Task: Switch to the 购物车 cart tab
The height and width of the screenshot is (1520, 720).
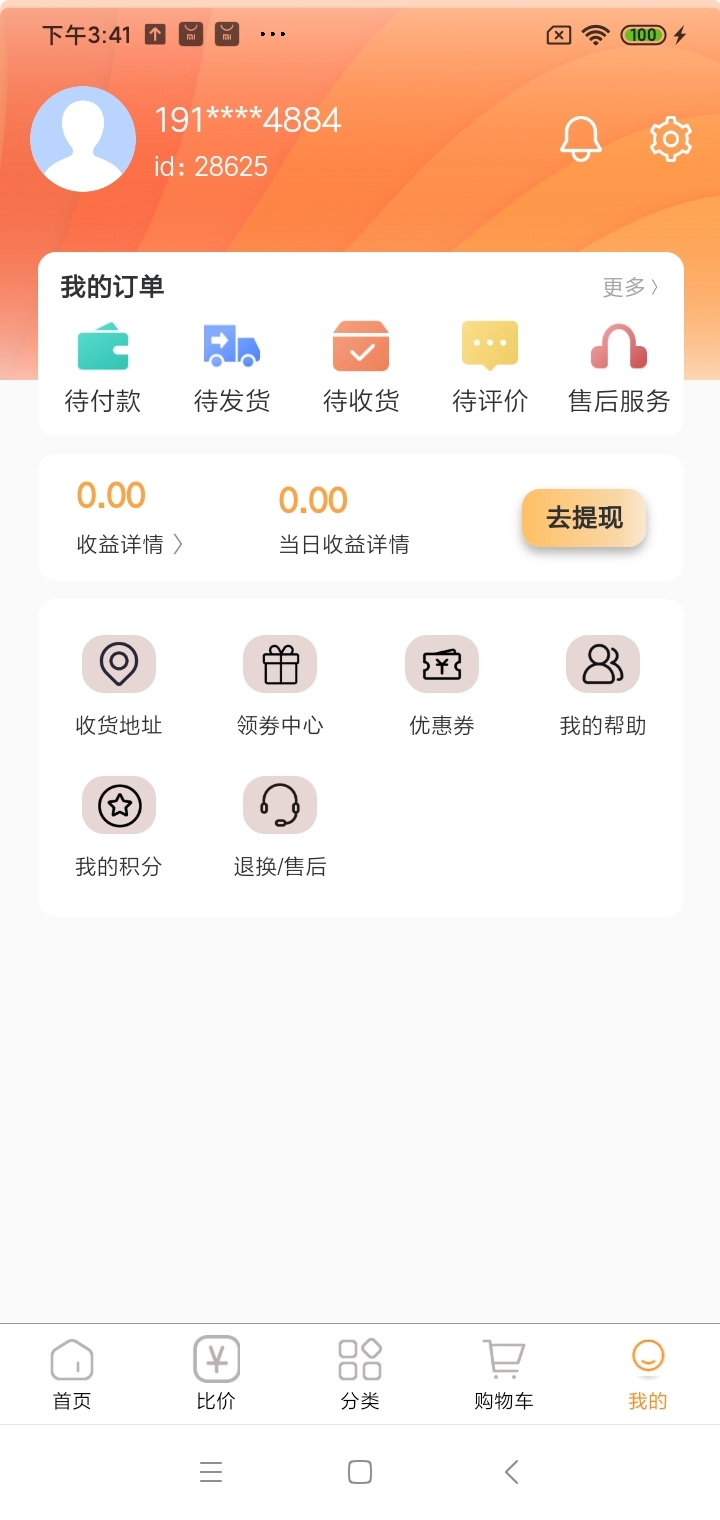Action: (503, 1373)
